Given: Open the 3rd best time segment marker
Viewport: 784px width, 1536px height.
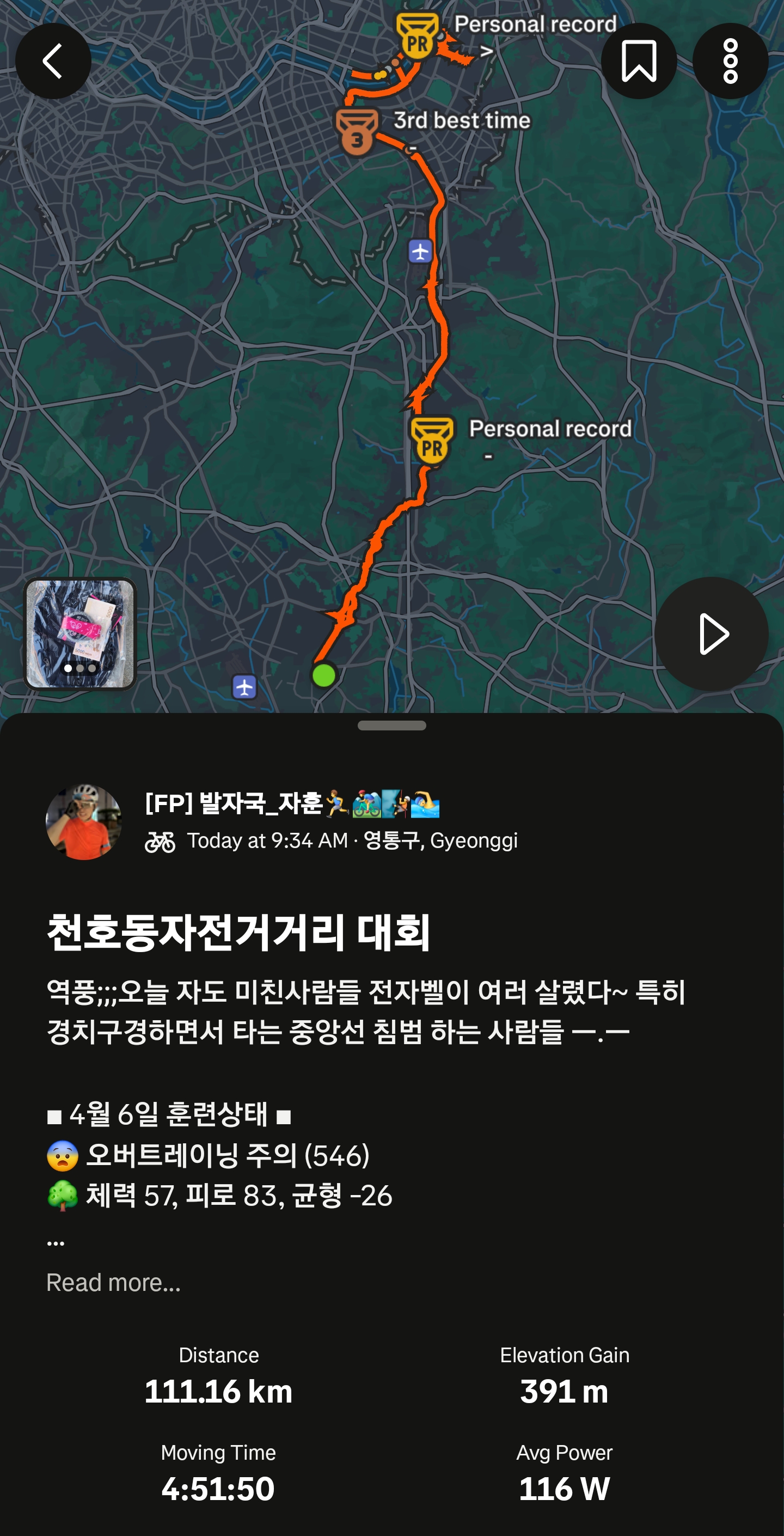Looking at the screenshot, I should [x=357, y=131].
